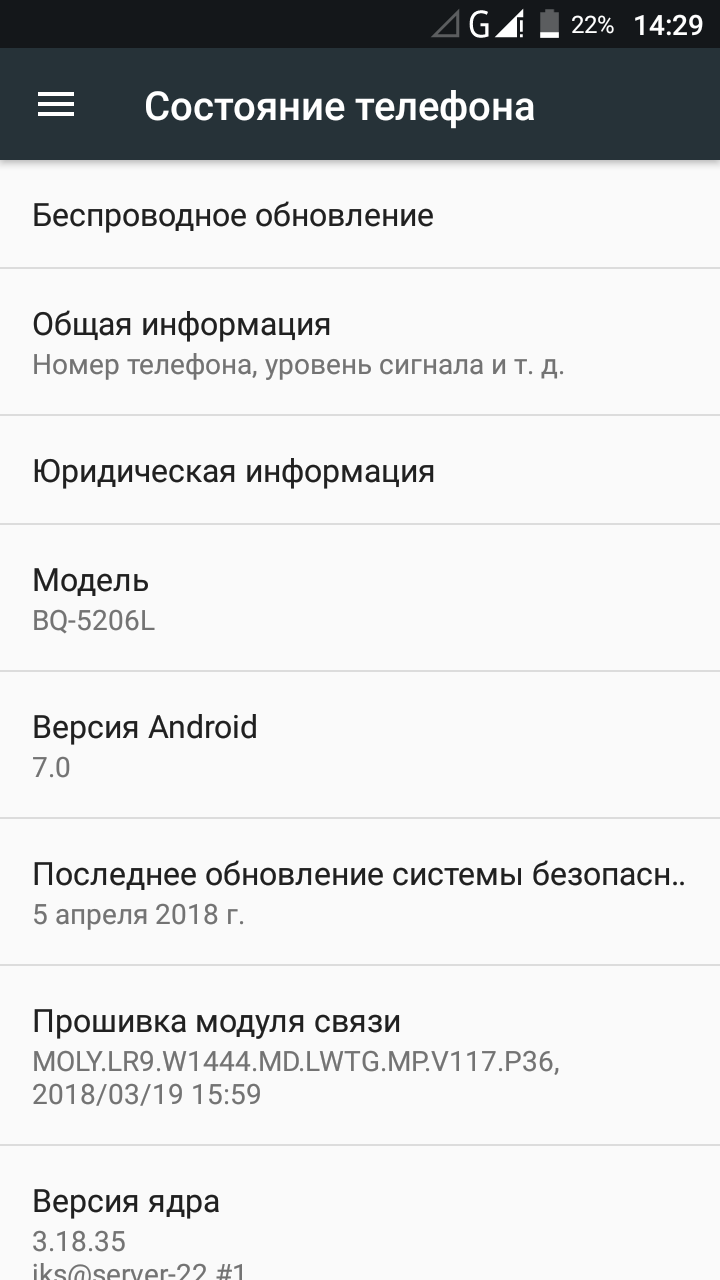Tap the Модель BQ-5206L row

(x=360, y=598)
